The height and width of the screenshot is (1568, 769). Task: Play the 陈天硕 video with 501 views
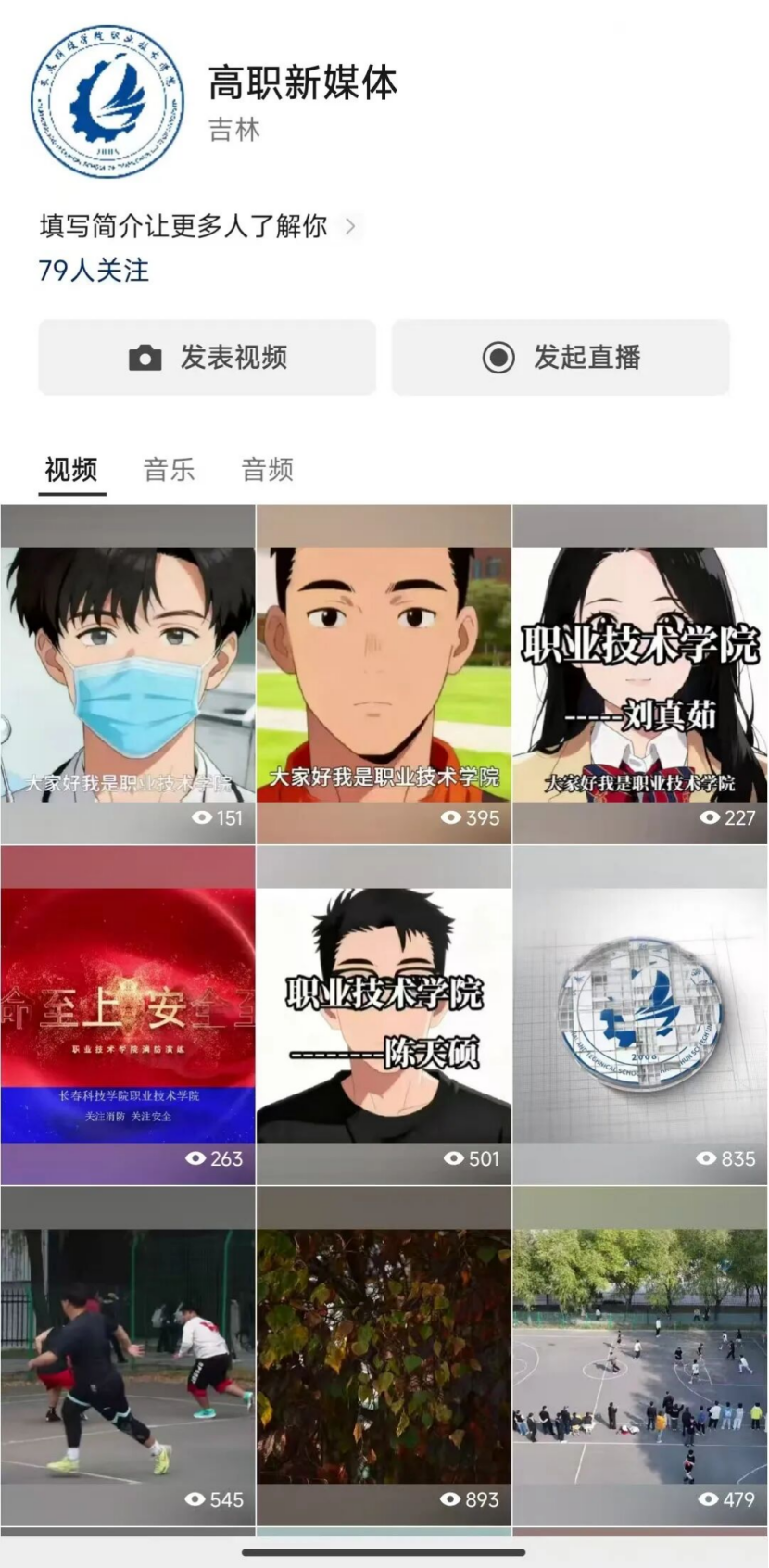384,1015
